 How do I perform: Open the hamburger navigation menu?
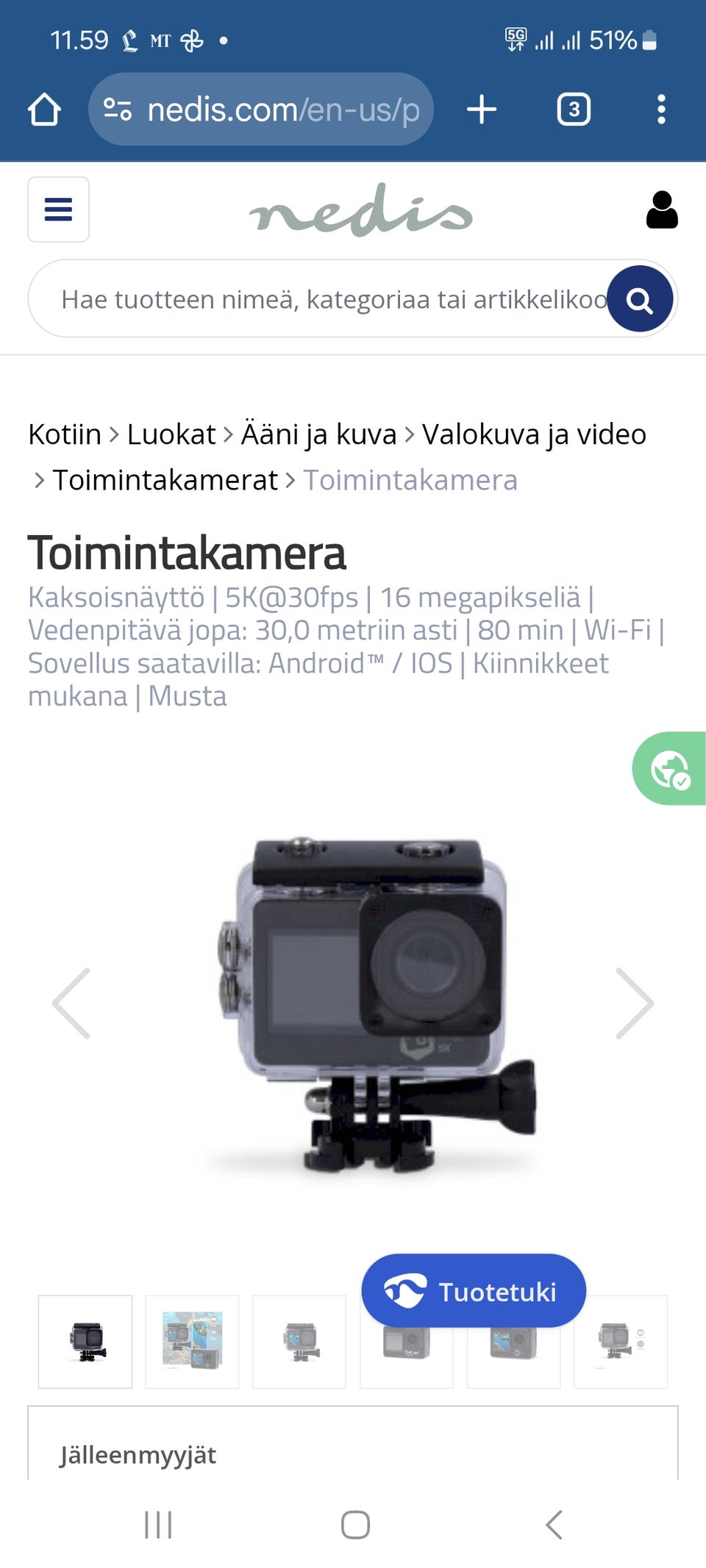[x=59, y=210]
